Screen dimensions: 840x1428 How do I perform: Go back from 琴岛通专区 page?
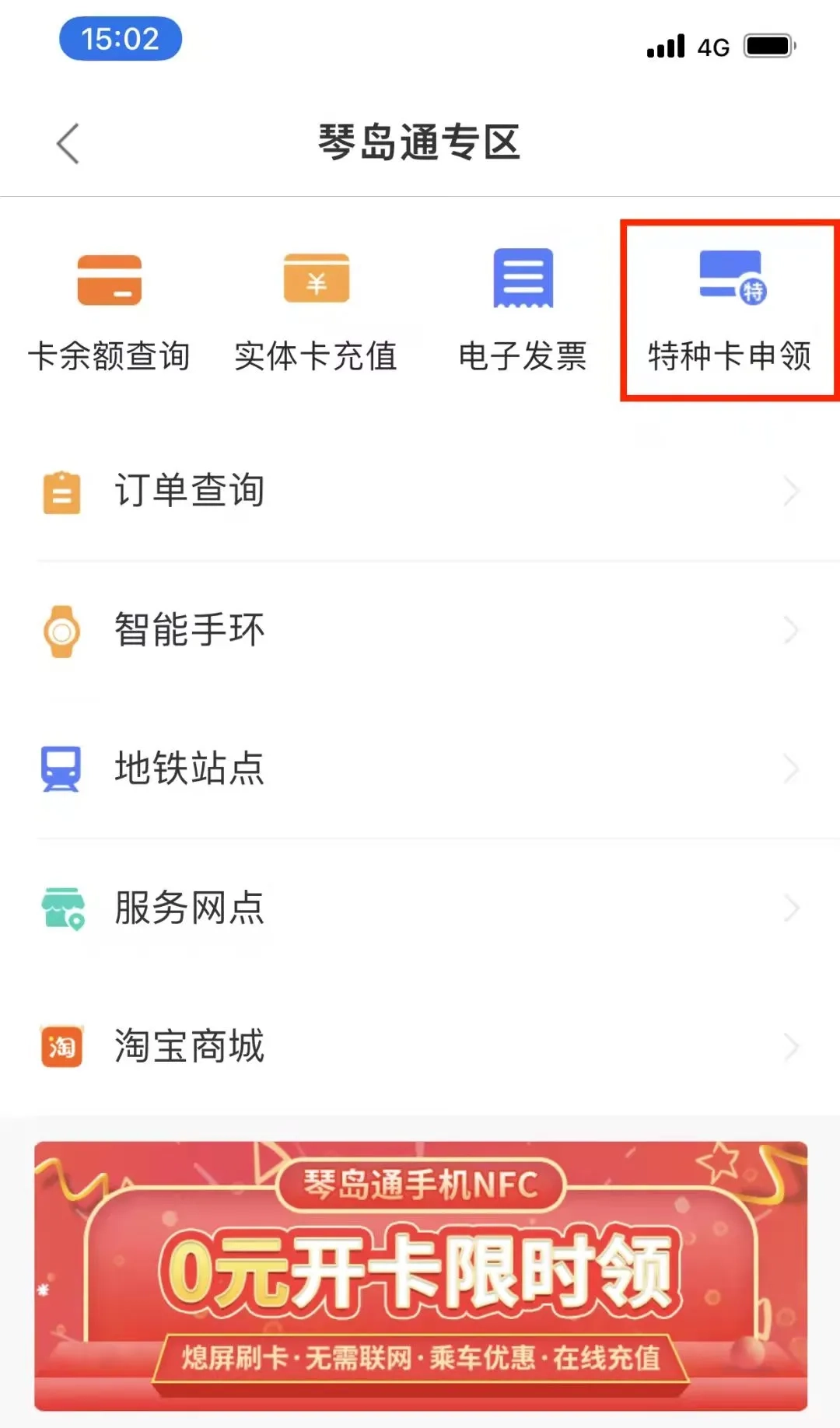[x=68, y=144]
